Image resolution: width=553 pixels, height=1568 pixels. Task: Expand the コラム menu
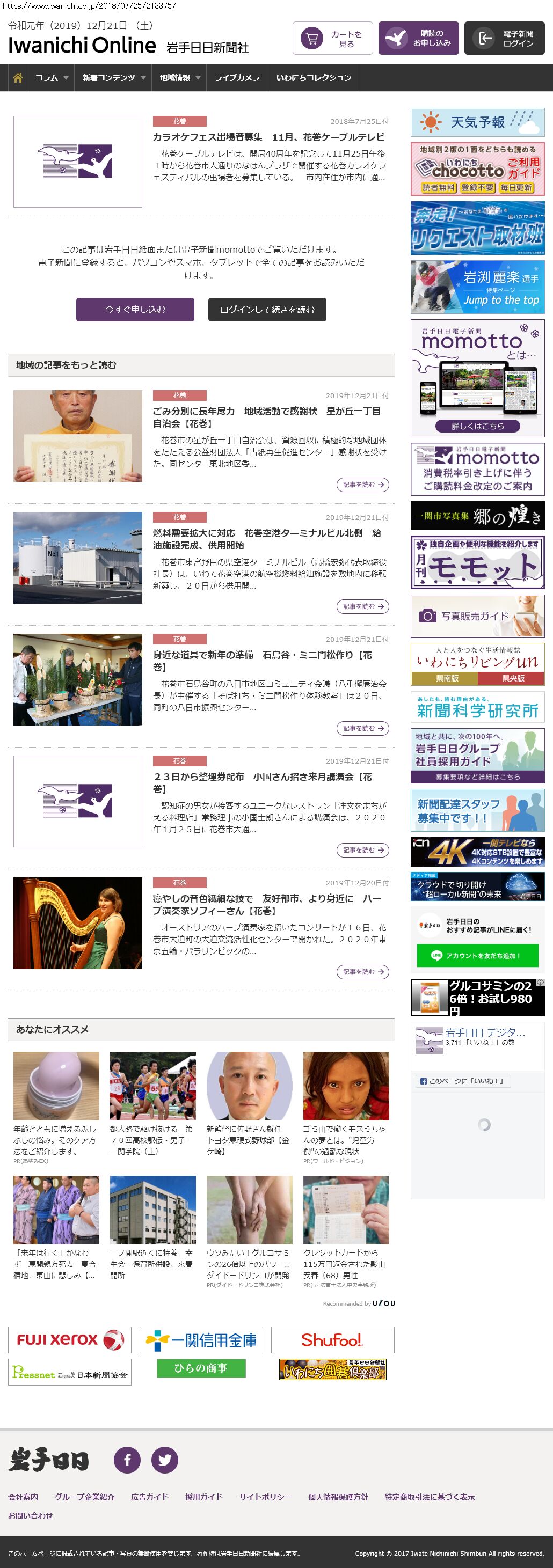[x=51, y=78]
